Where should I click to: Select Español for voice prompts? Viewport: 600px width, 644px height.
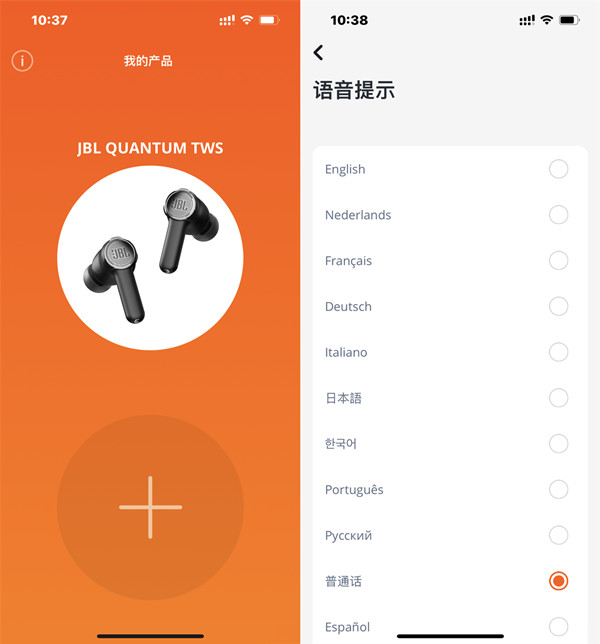558,627
